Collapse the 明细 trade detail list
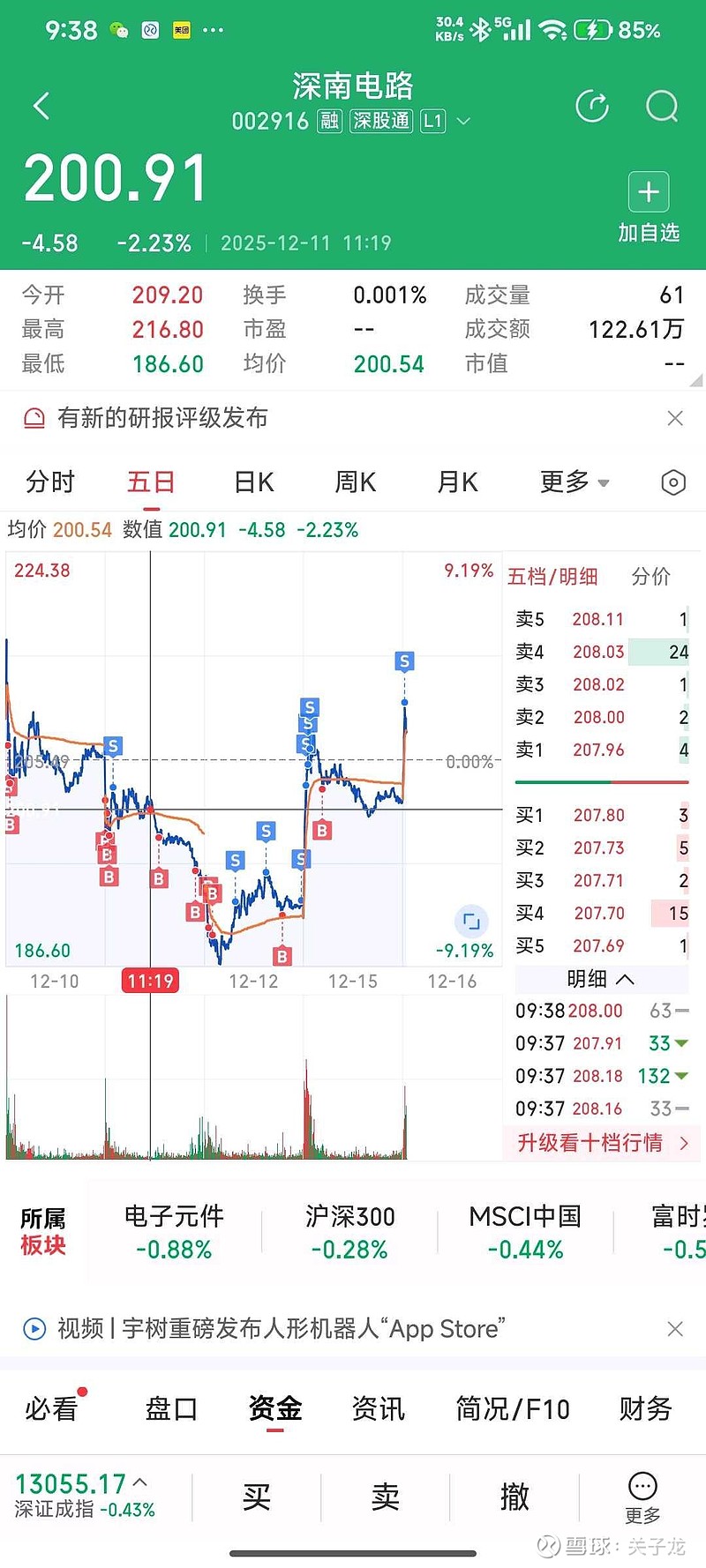Viewport: 706px width, 1568px height. tap(601, 979)
